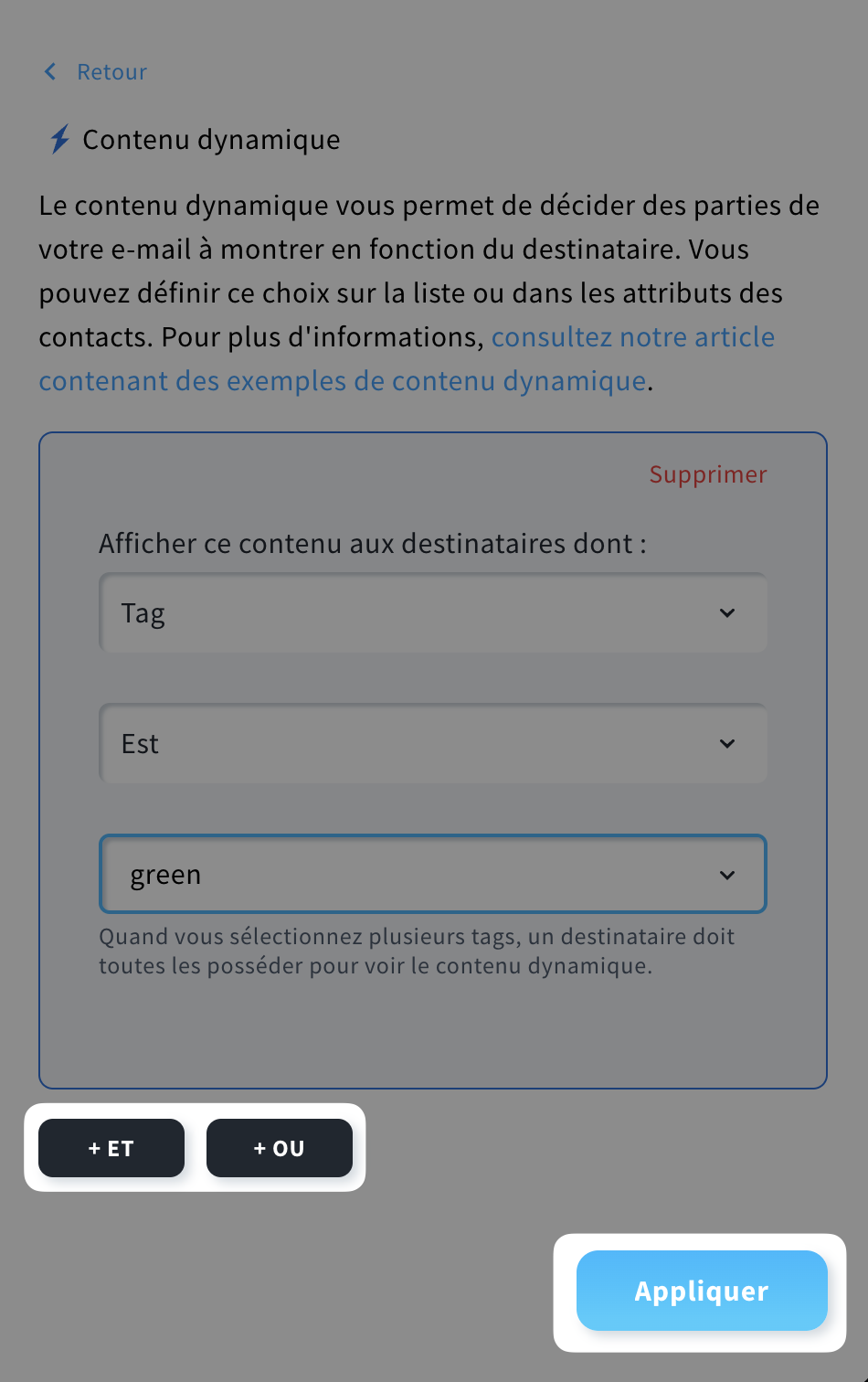Click the Supprimer link to delete the condition
Viewport: 868px width, 1382px height.
click(707, 474)
